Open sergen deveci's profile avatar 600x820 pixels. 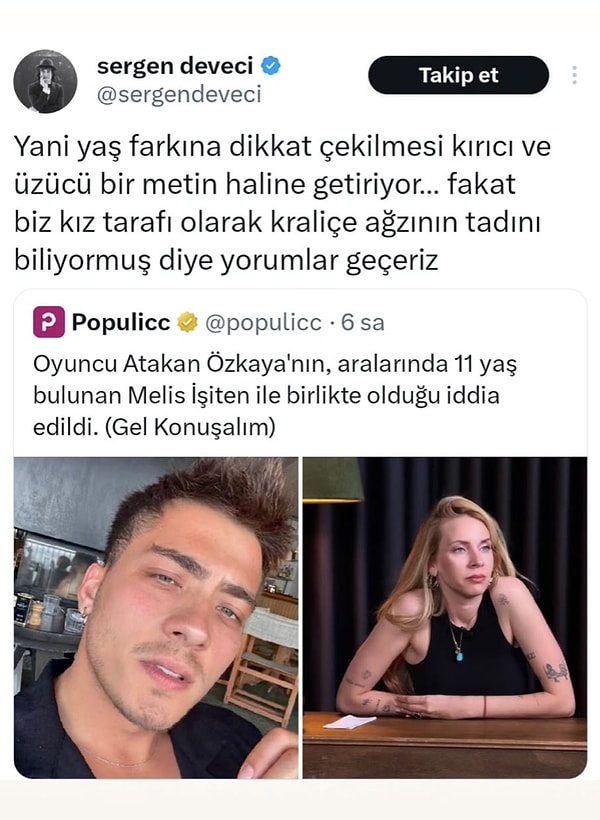[45, 81]
